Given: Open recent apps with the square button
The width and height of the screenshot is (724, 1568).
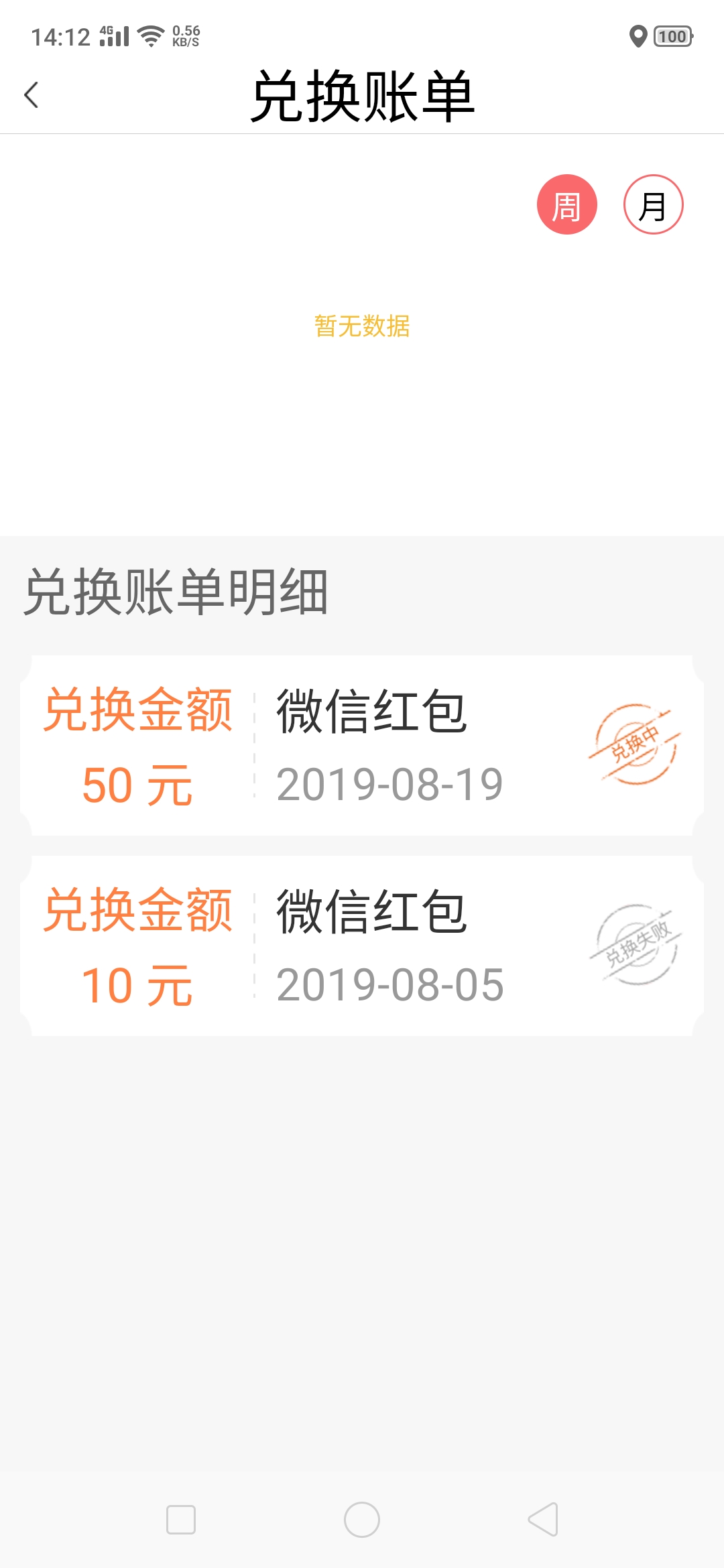Looking at the screenshot, I should (x=181, y=1520).
